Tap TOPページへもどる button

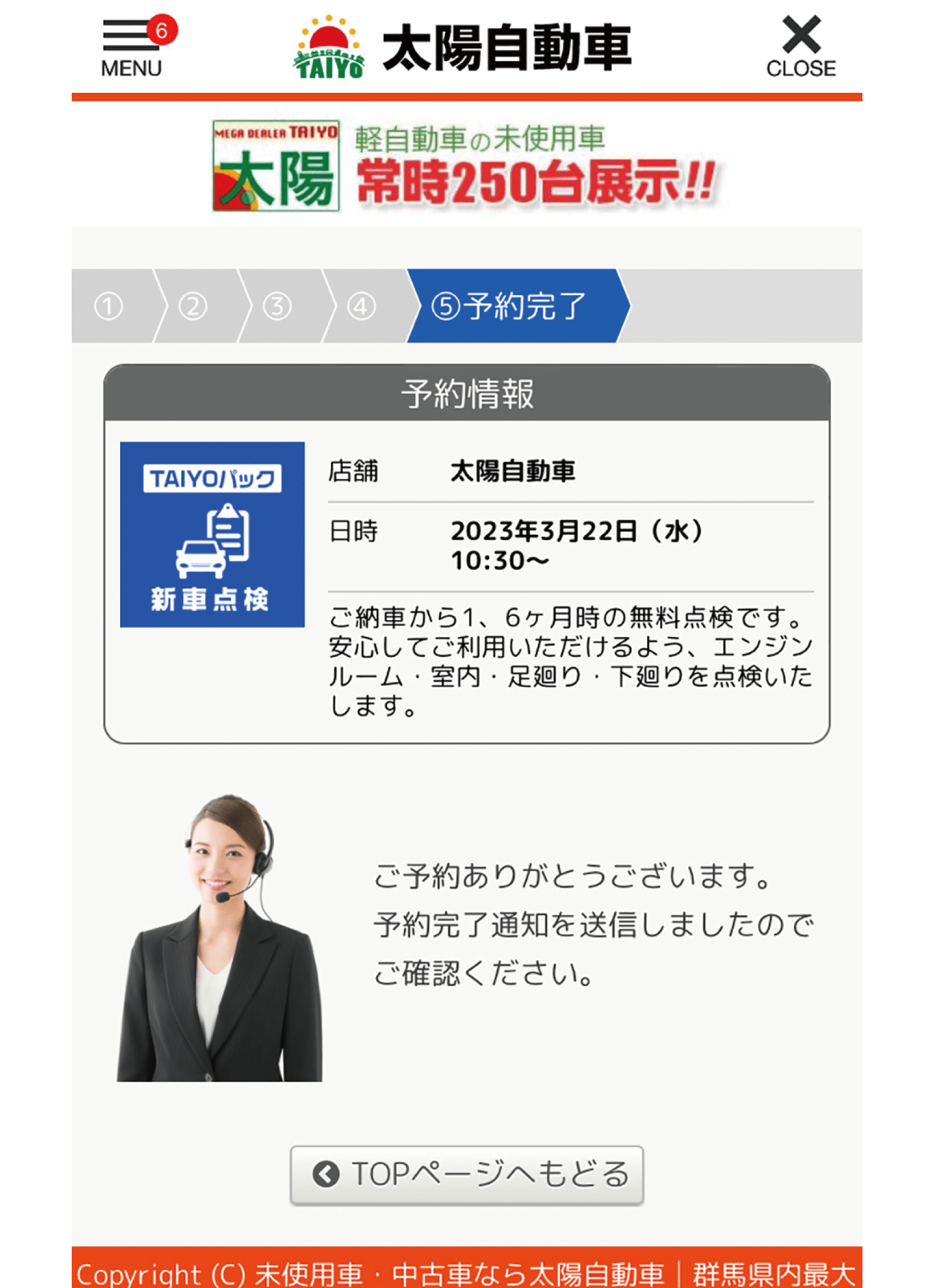pos(467,1174)
